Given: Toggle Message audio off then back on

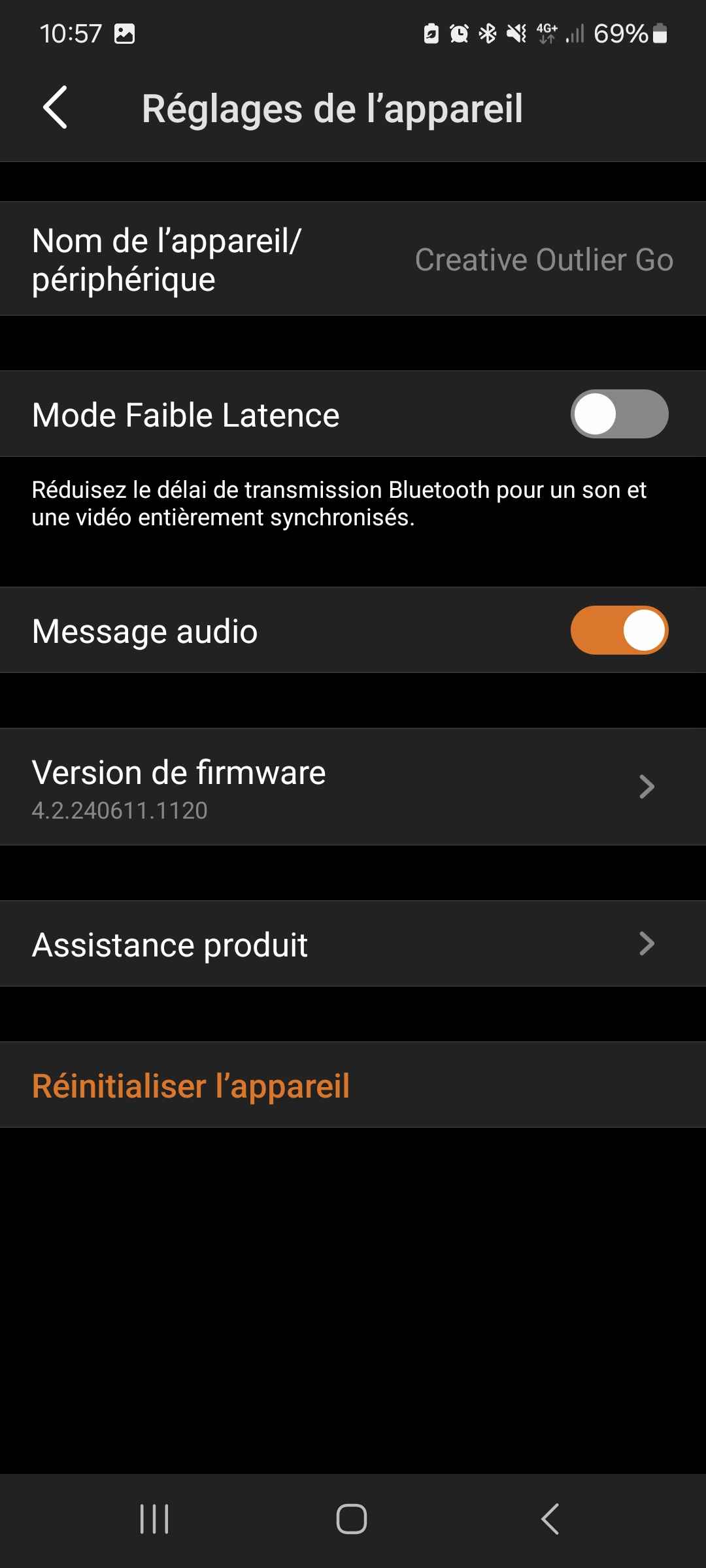Looking at the screenshot, I should (618, 629).
